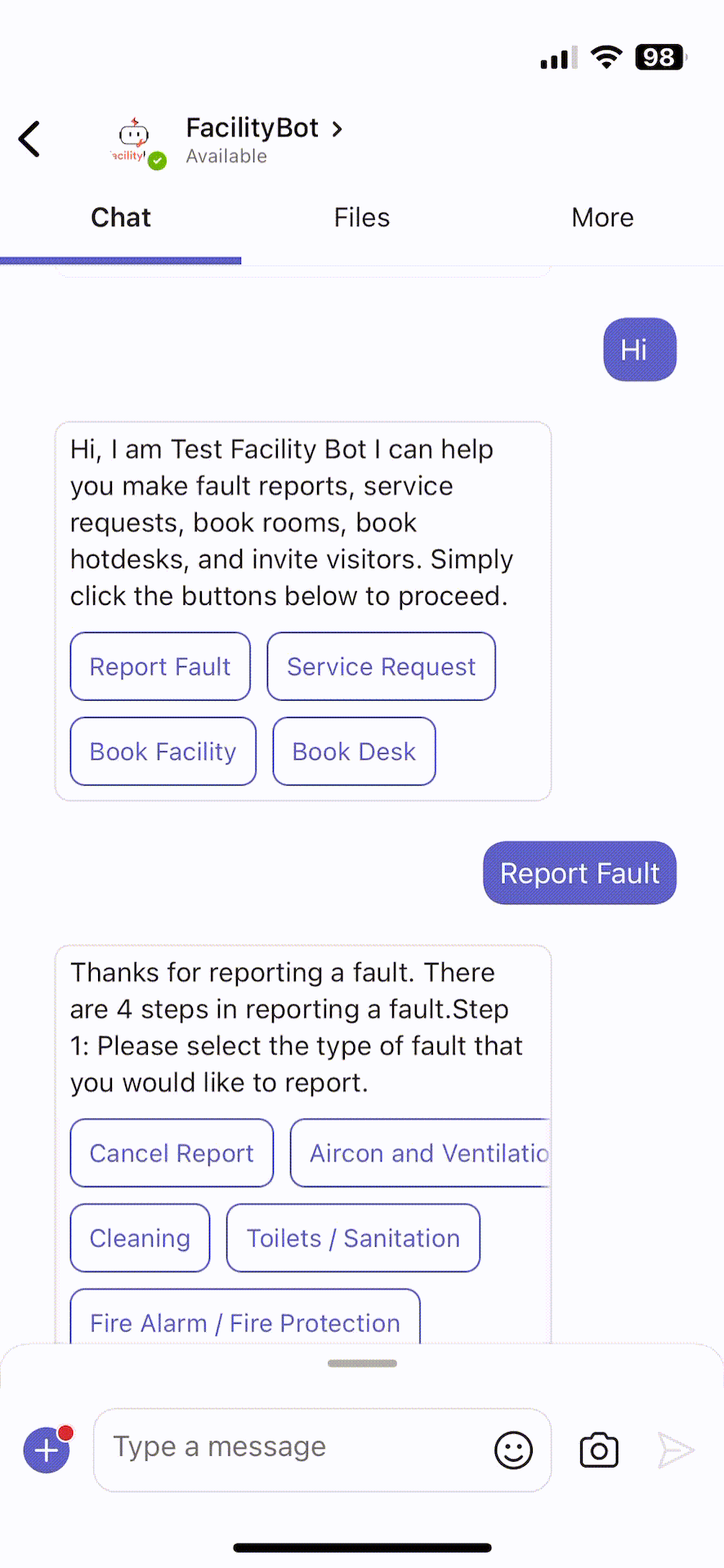Open the camera to attach a photo
This screenshot has width=724, height=1568.
click(x=599, y=1450)
